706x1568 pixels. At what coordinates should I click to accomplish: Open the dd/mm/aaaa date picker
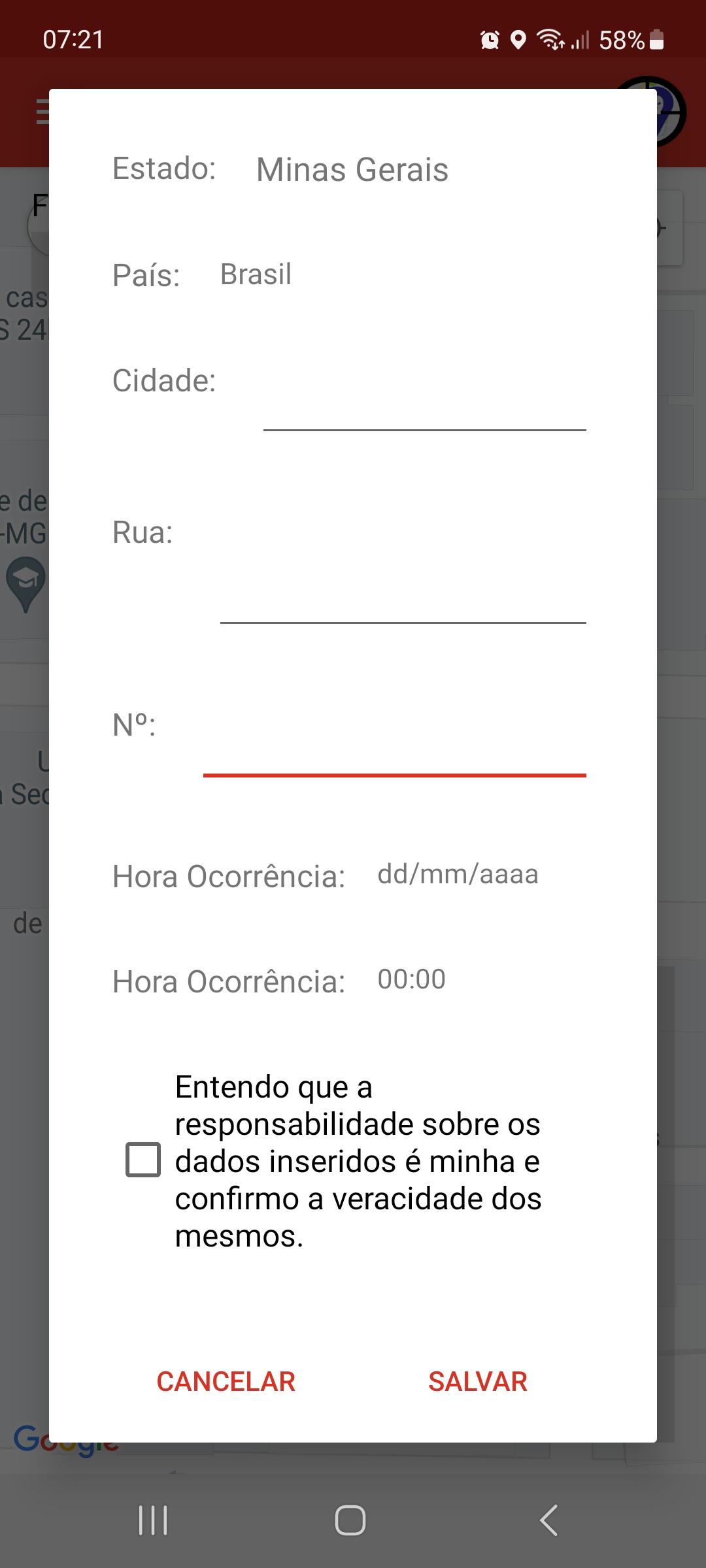pyautogui.click(x=458, y=875)
